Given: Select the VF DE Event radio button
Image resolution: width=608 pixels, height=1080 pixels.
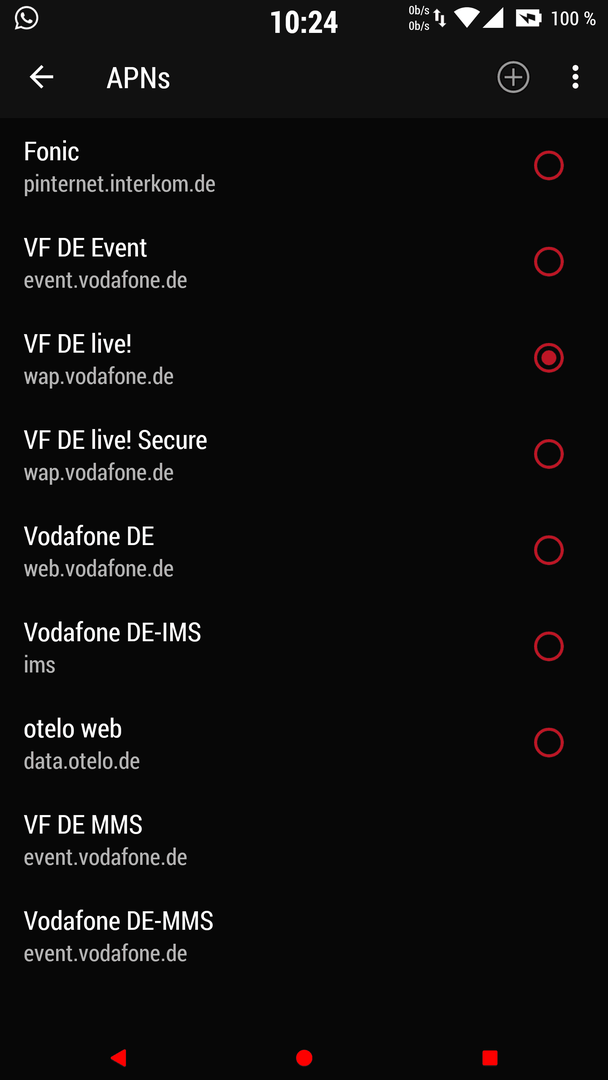Looking at the screenshot, I should [x=549, y=262].
